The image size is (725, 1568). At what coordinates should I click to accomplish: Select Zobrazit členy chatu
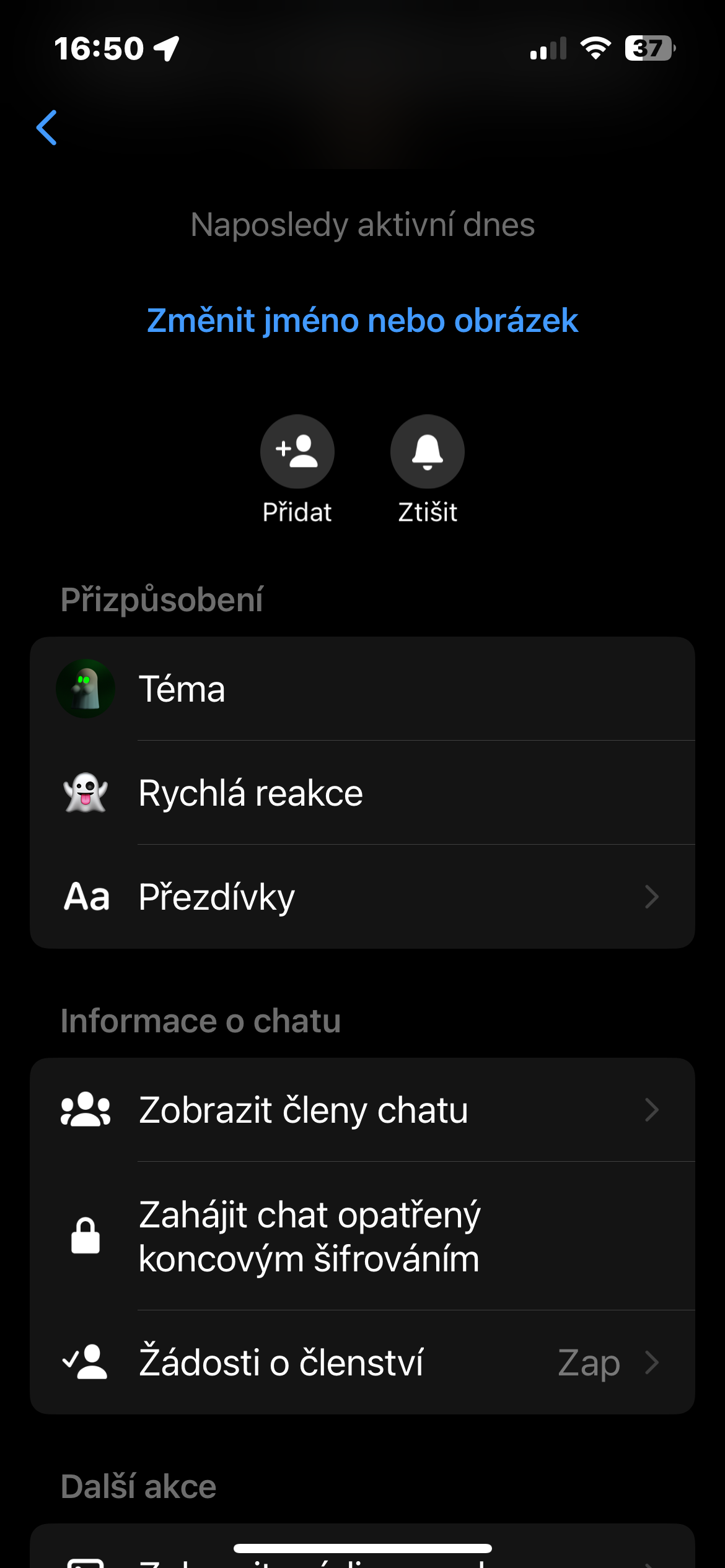[362, 1110]
